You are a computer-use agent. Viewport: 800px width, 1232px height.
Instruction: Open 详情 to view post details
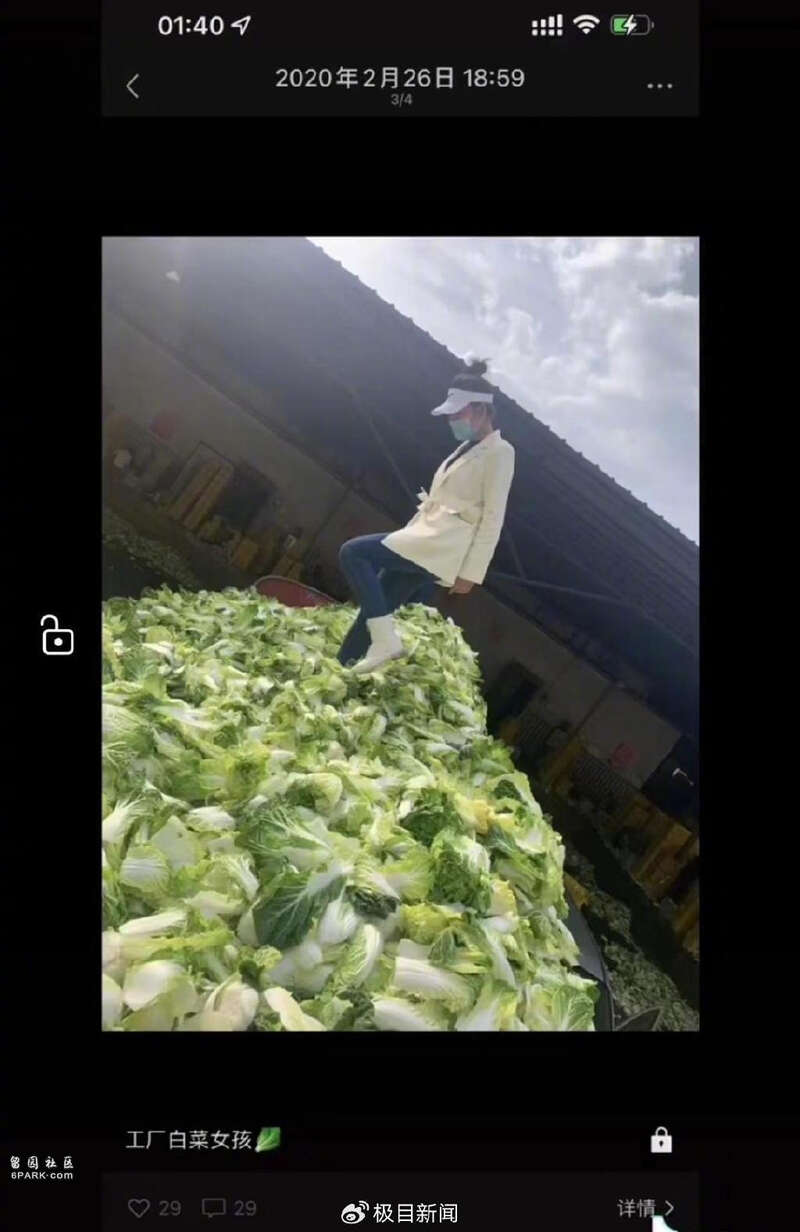(645, 1208)
